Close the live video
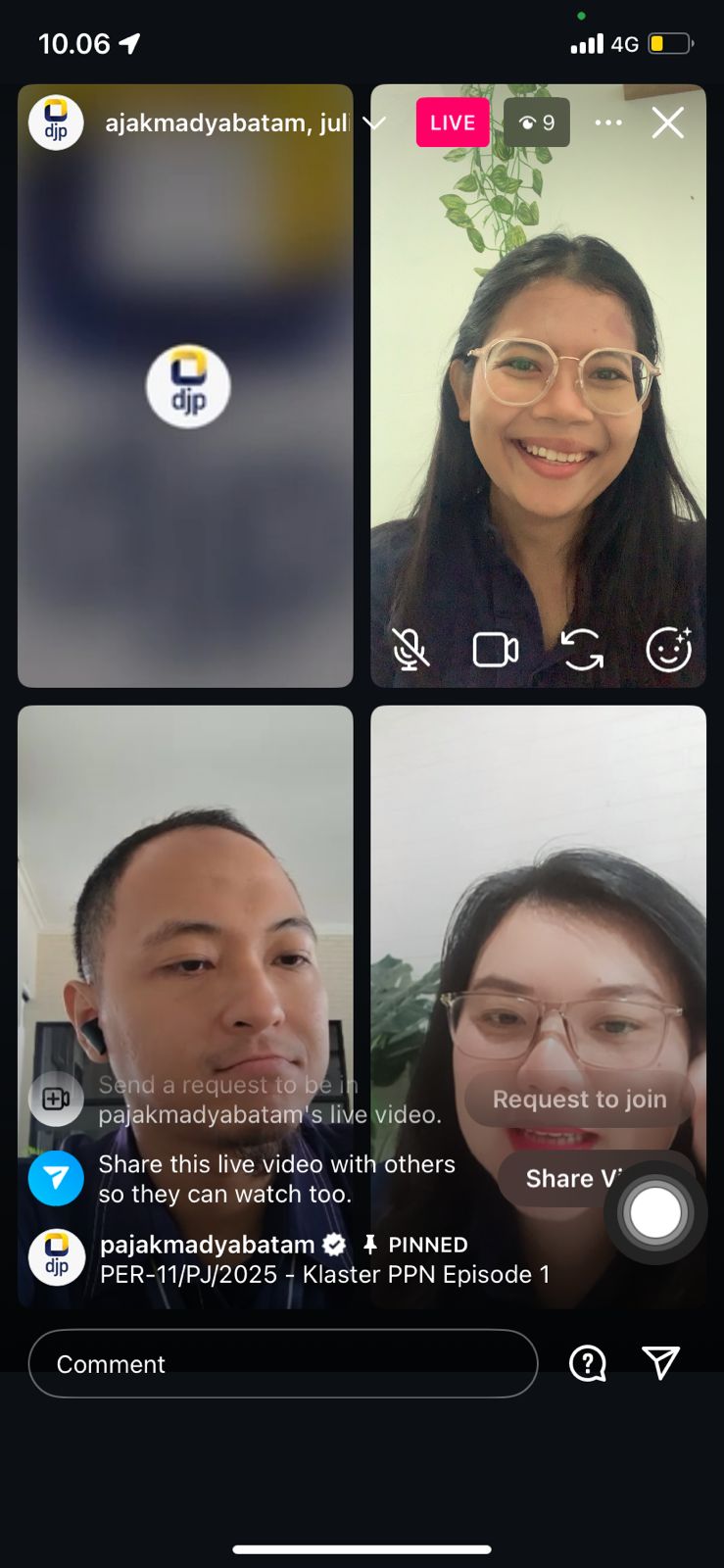Viewport: 724px width, 1568px height. pos(668,122)
